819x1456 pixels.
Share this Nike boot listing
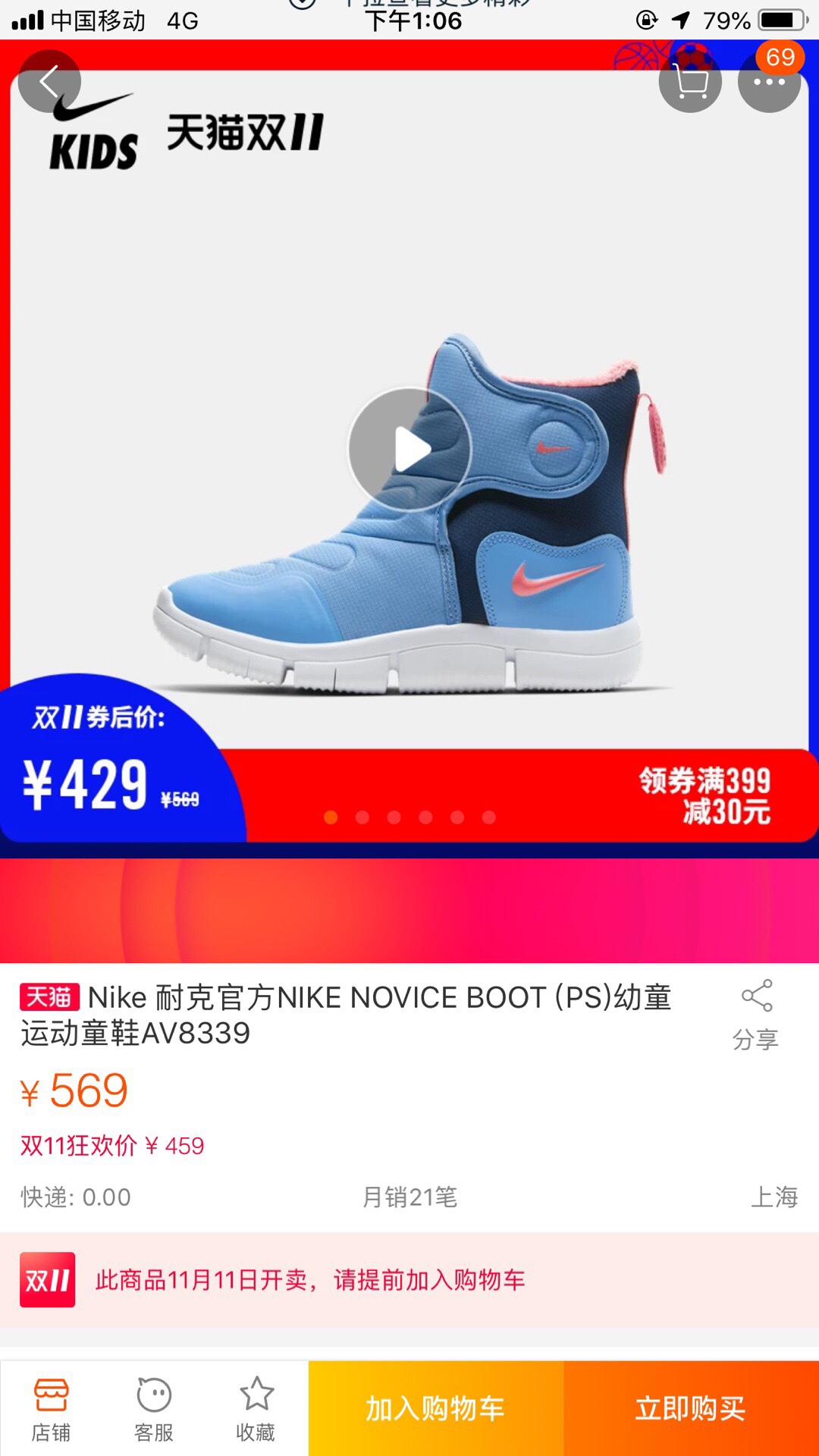[x=756, y=1015]
